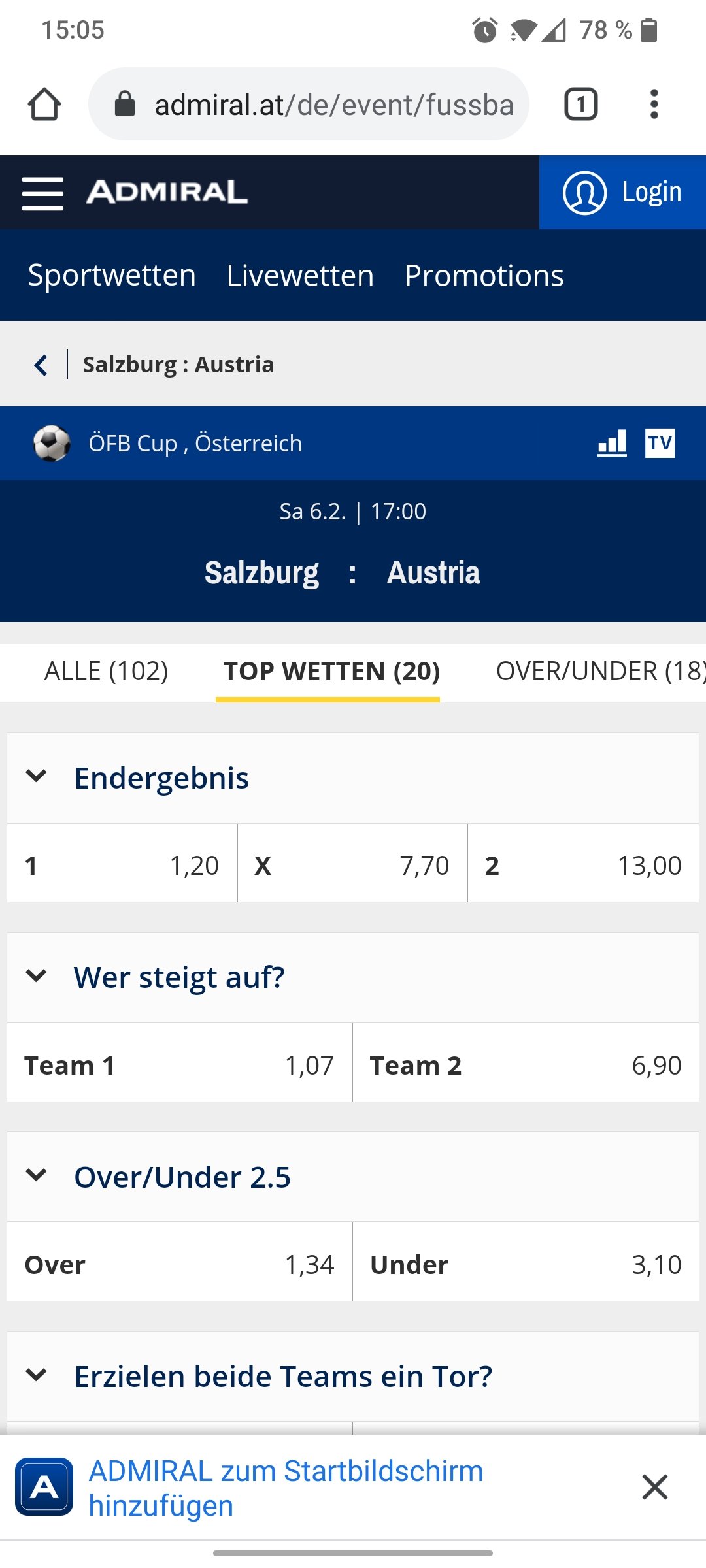Open the Promotions page
Screen dimensions: 706x1568
[x=484, y=275]
